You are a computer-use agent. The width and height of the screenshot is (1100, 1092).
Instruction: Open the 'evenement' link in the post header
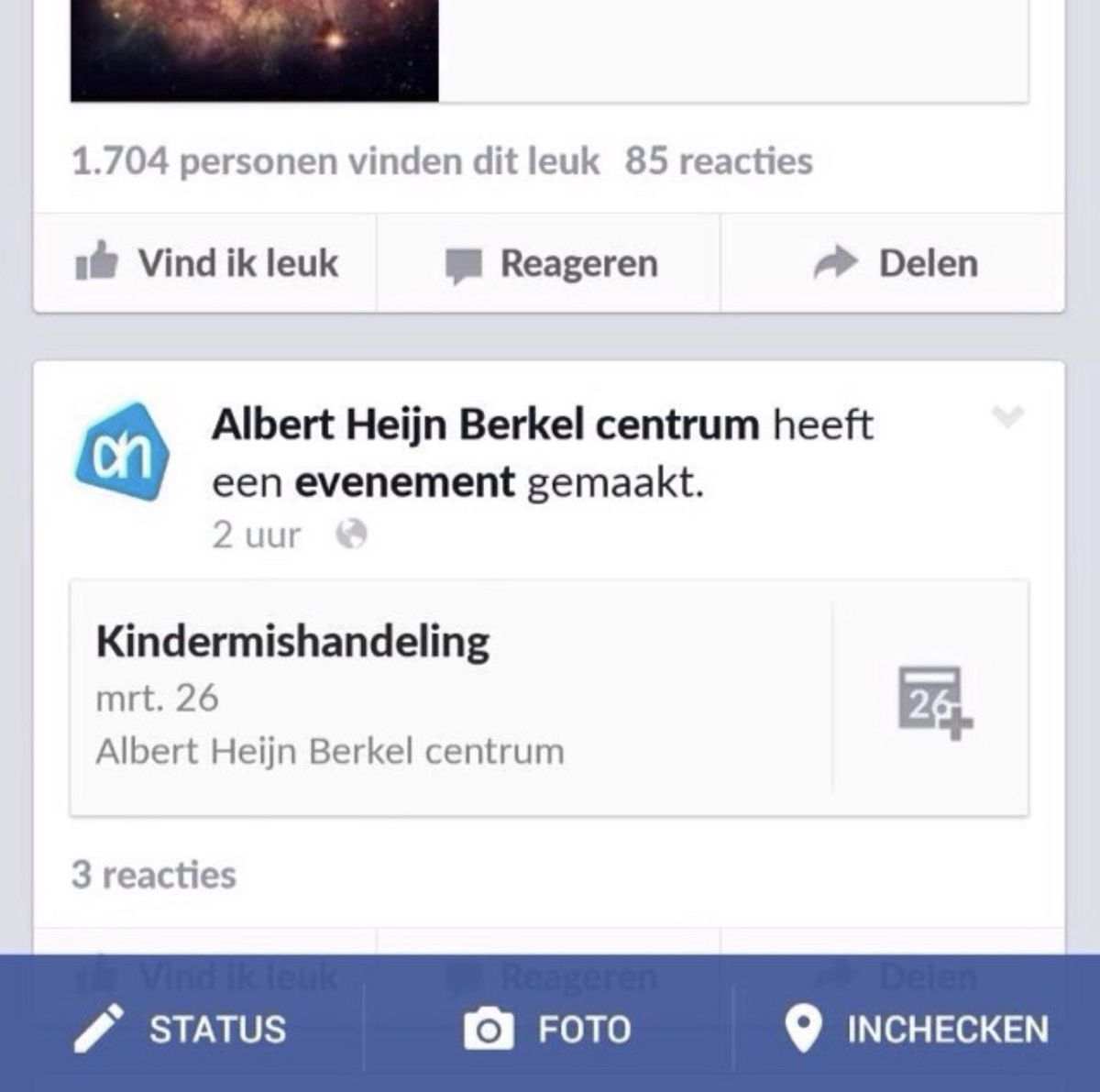(x=404, y=482)
